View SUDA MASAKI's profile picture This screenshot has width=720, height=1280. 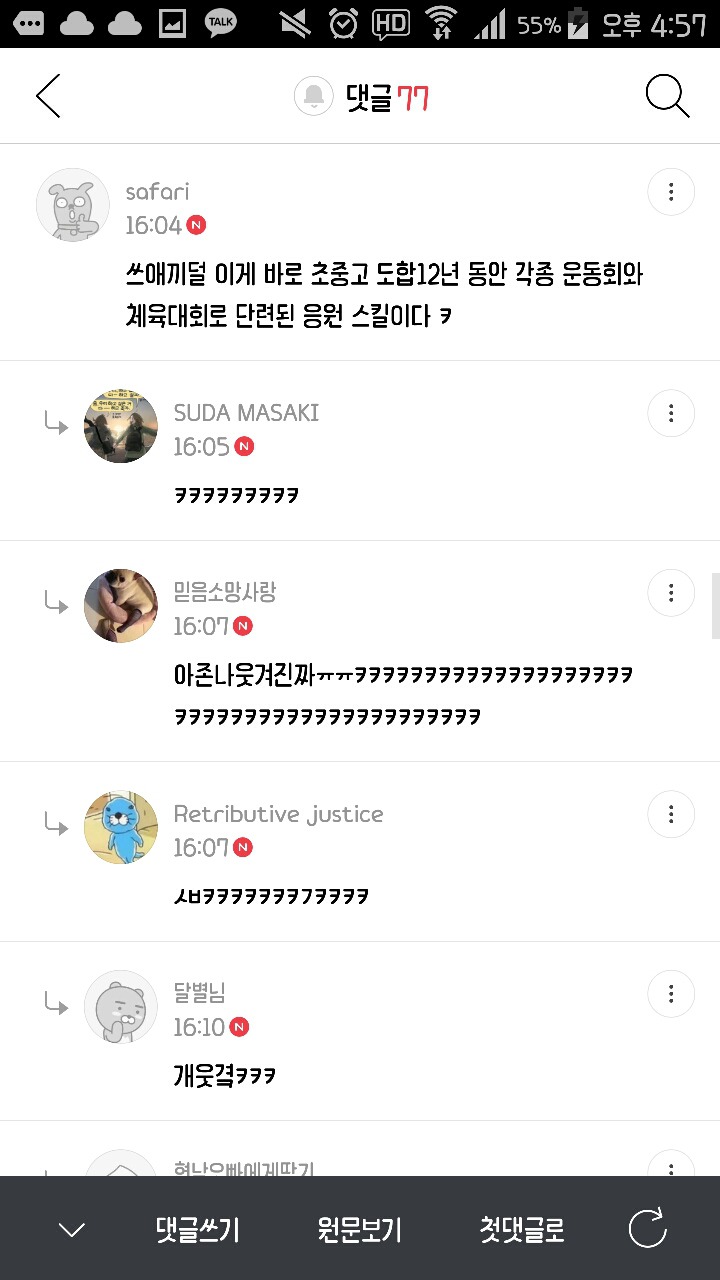click(x=121, y=426)
